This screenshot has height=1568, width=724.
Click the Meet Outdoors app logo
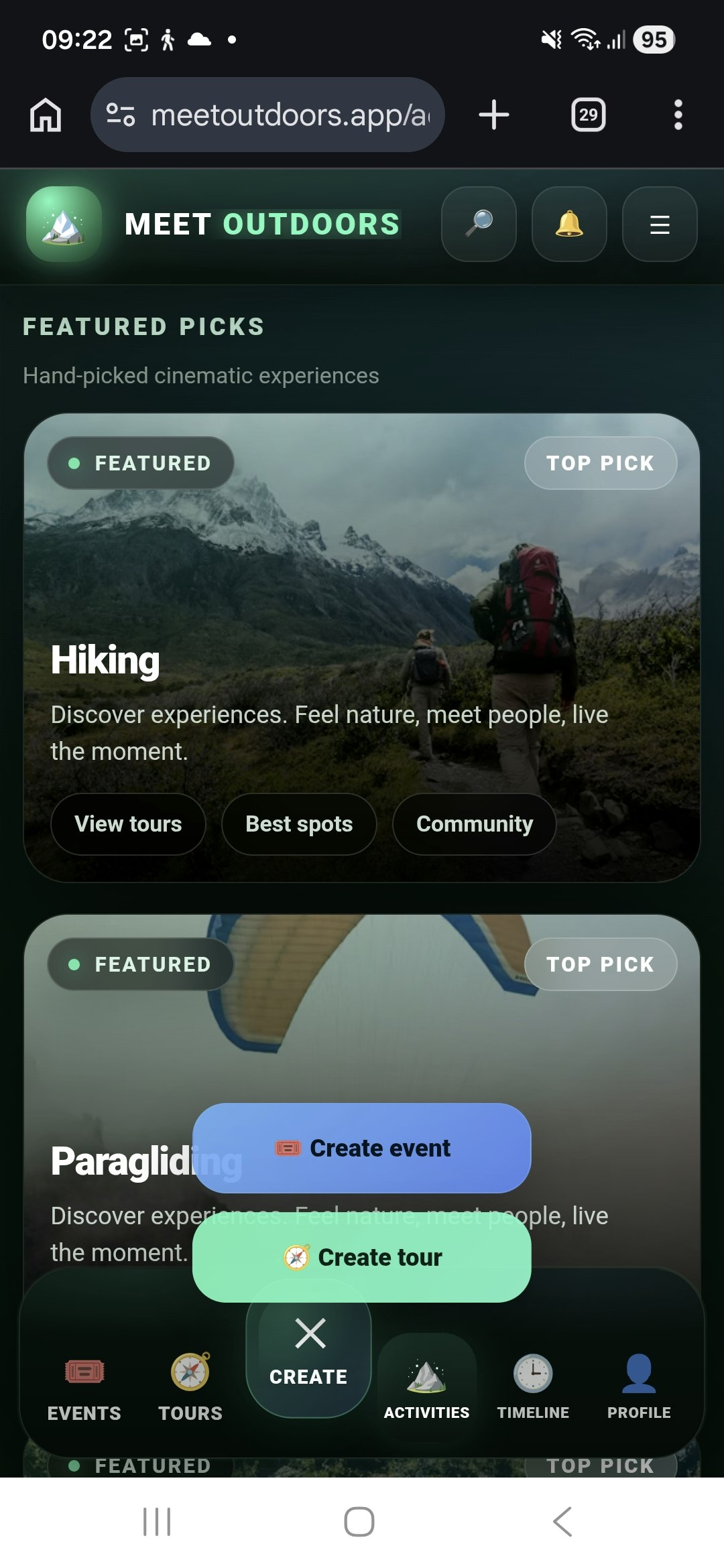(x=63, y=224)
